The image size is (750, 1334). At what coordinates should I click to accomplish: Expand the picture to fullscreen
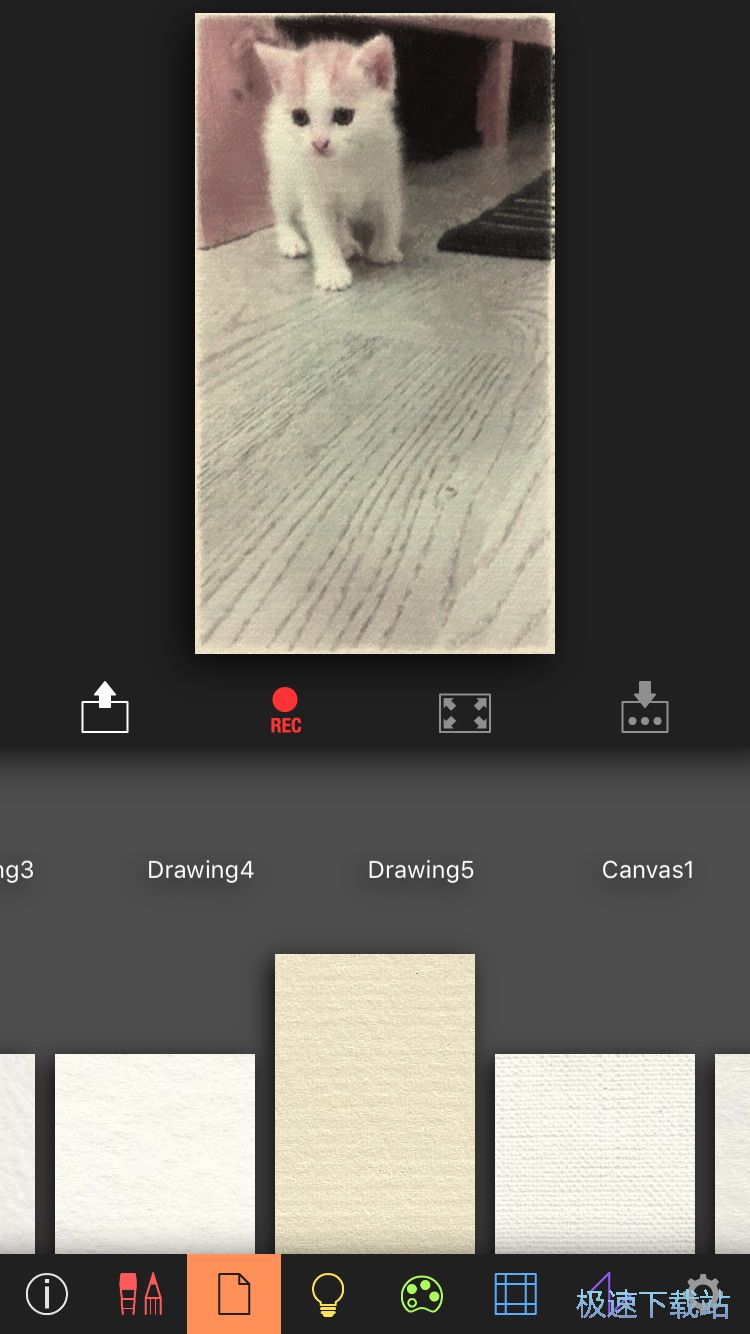pos(465,713)
